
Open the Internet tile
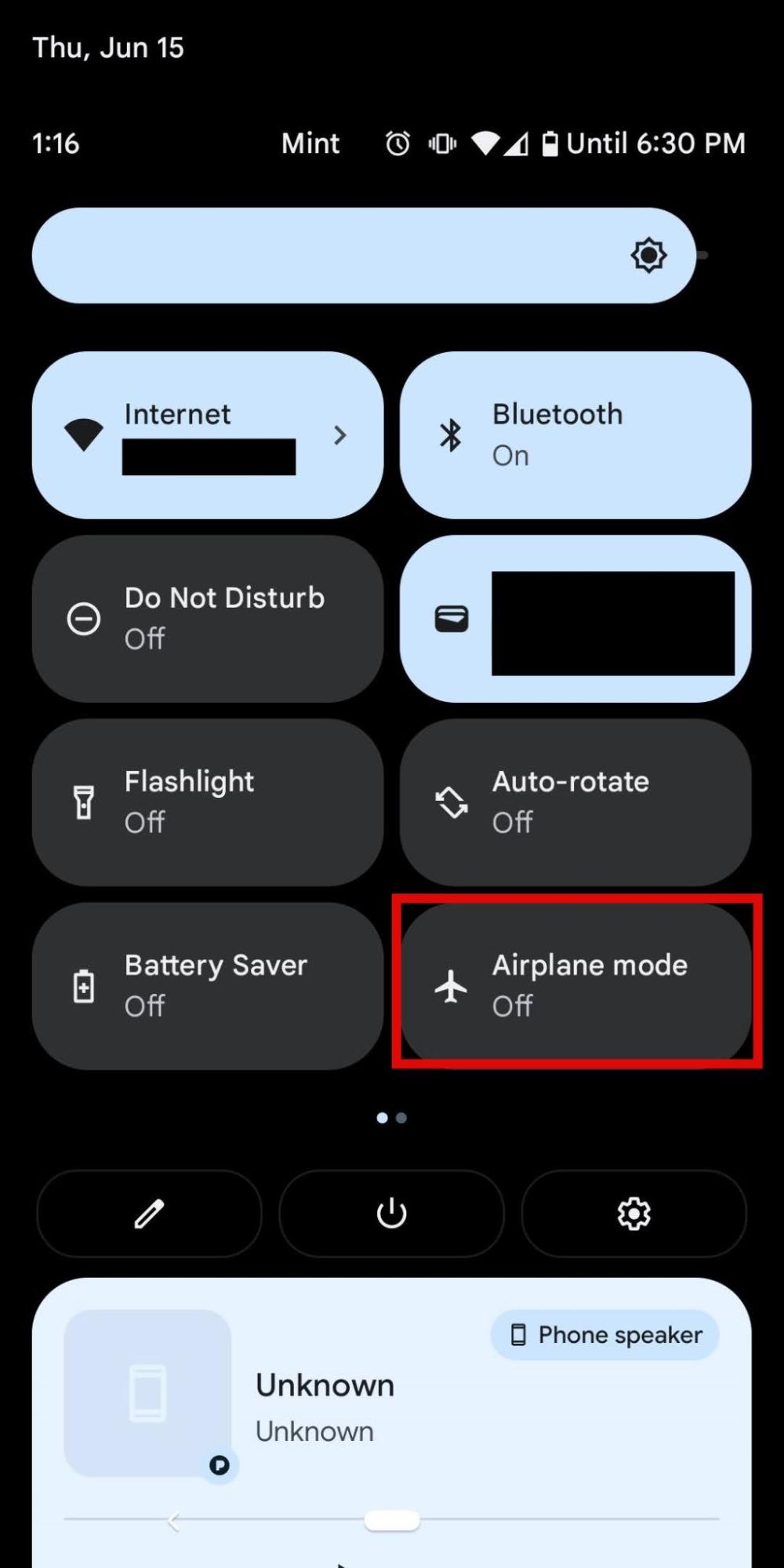[x=208, y=435]
